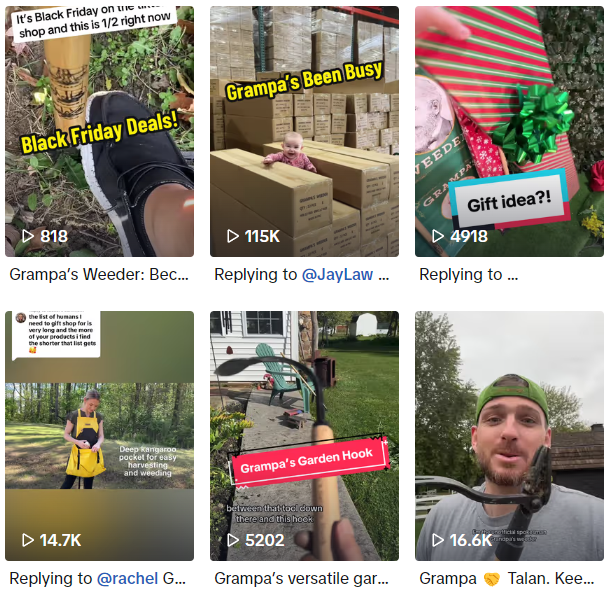
Task: Open the Black Friday Deals video
Action: coord(99,130)
